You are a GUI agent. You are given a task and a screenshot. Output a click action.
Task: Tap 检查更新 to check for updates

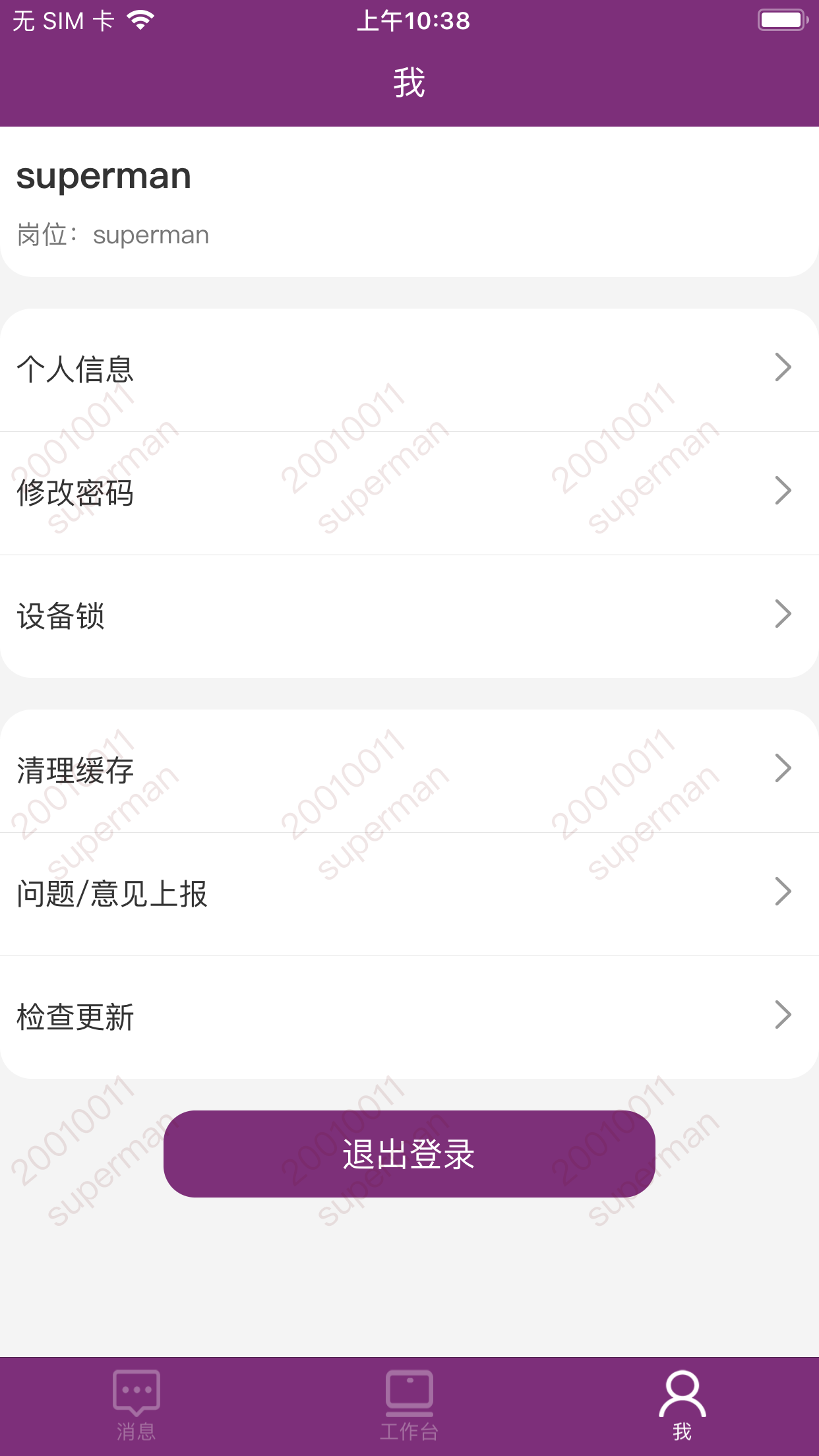pos(409,1016)
